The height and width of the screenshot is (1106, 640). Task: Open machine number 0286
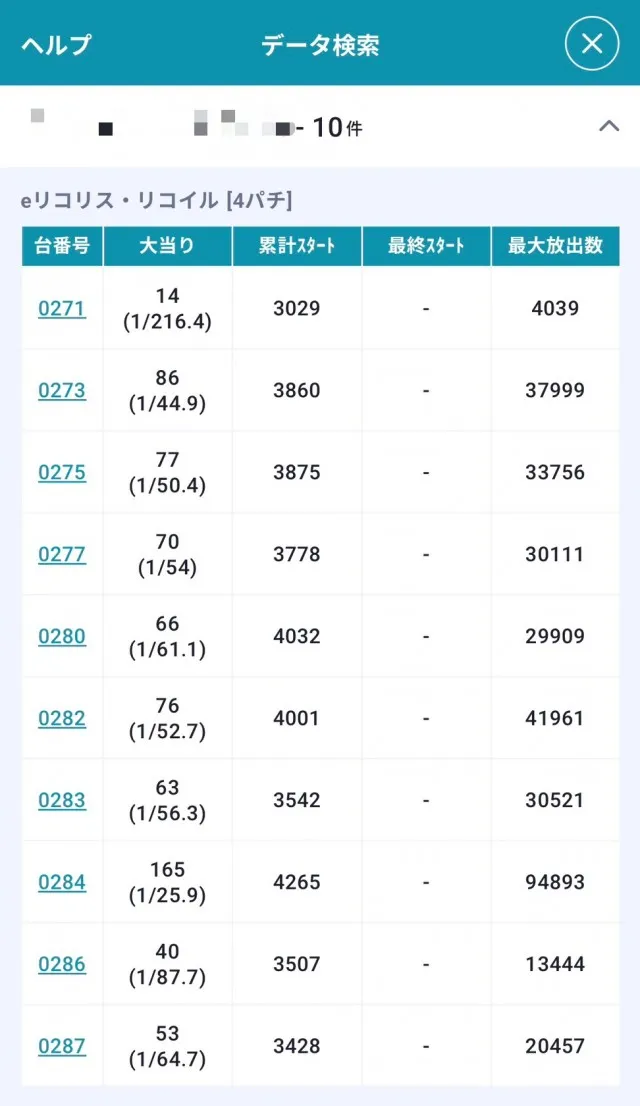tap(62, 964)
